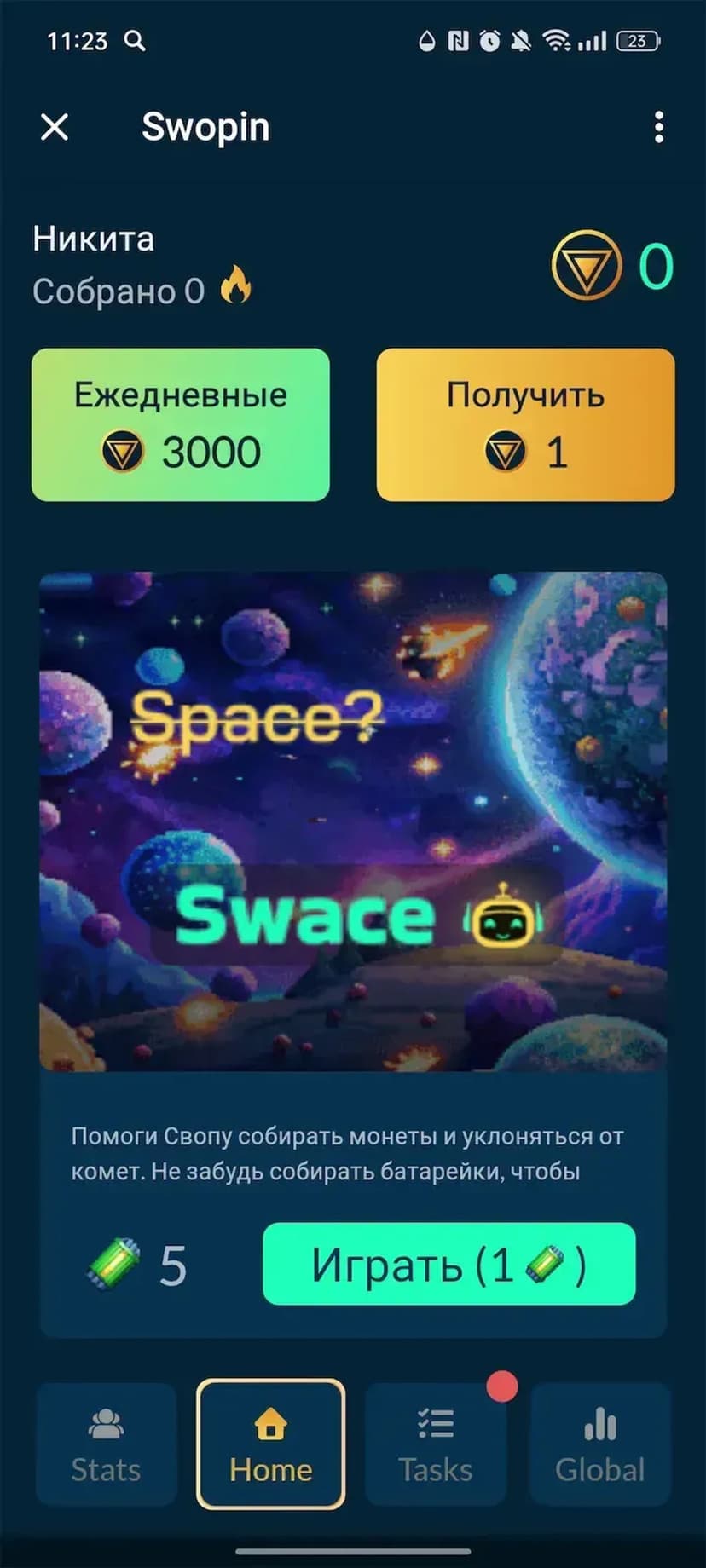
Task: Open the three-dot overflow menu
Action: pyautogui.click(x=658, y=128)
